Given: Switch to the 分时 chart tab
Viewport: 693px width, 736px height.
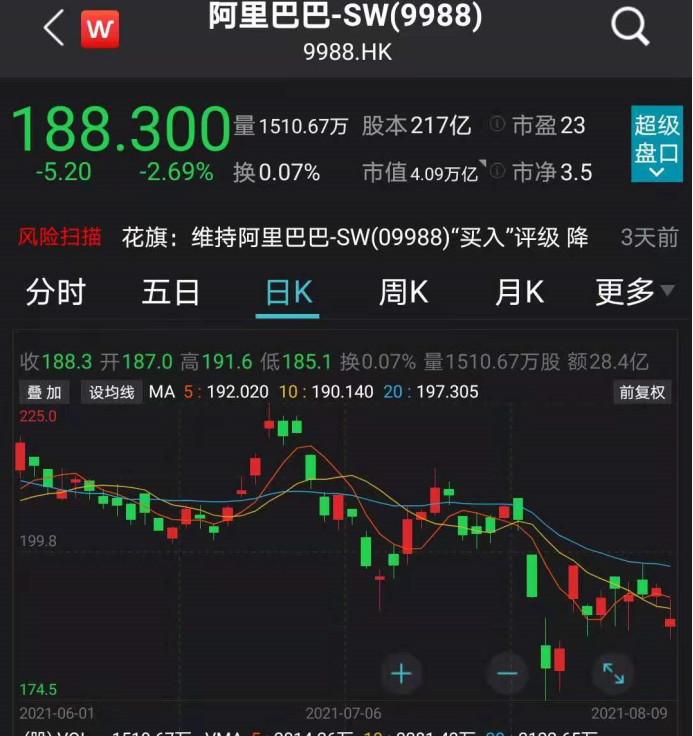Looking at the screenshot, I should (x=56, y=293).
